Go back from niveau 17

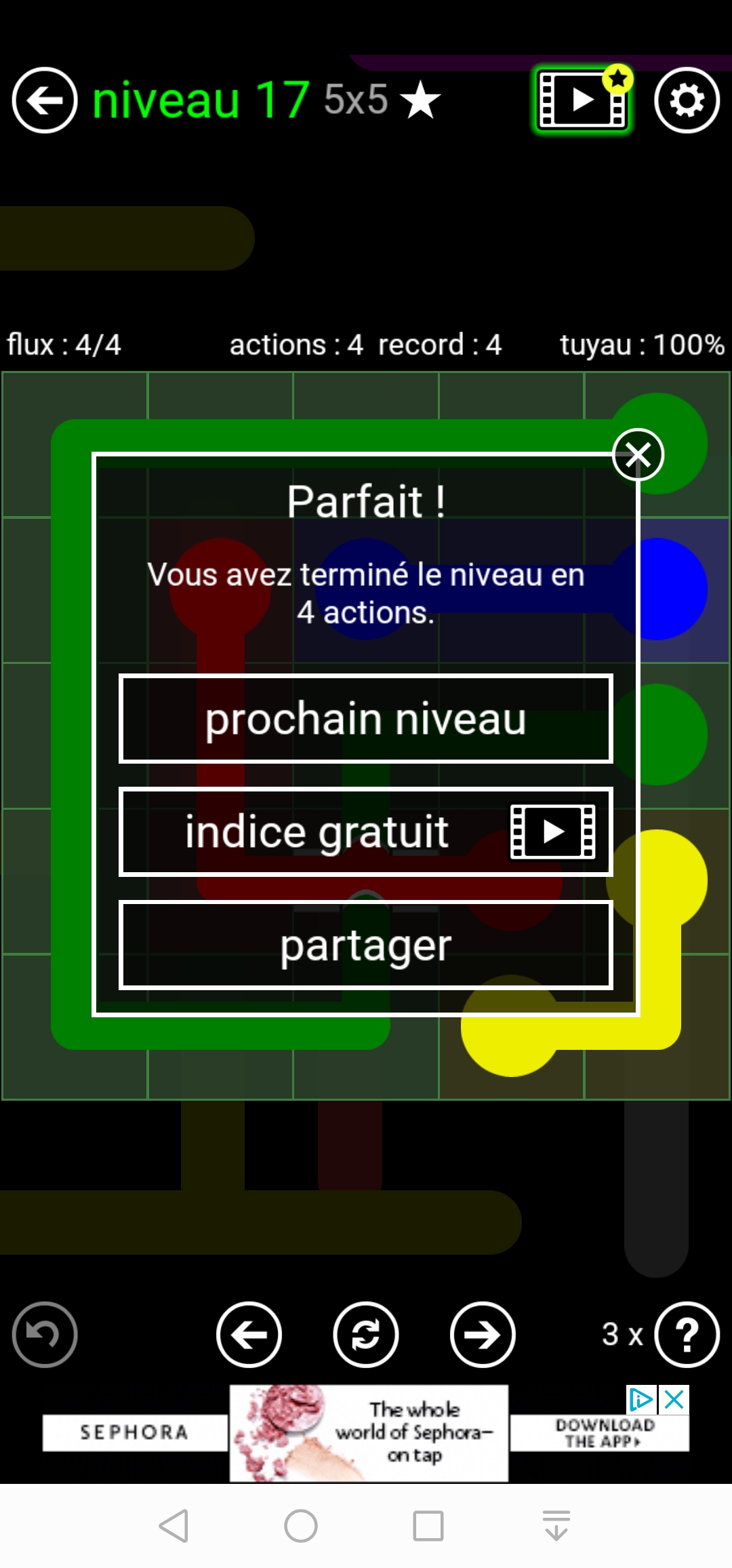[45, 100]
